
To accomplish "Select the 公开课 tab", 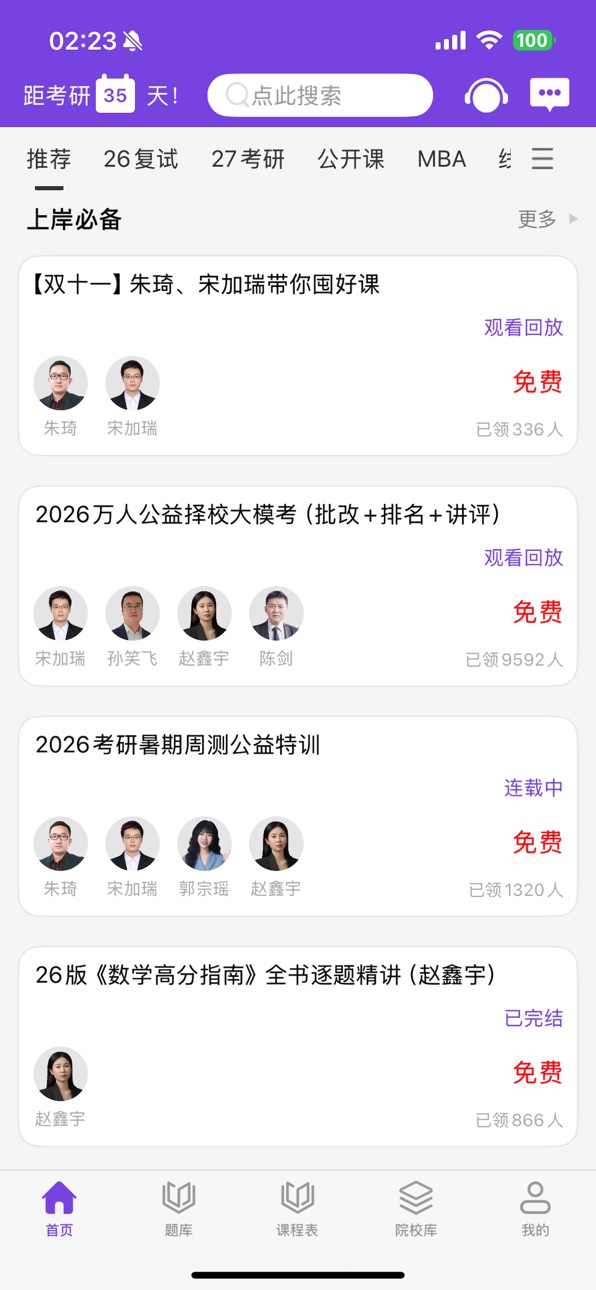I will click(351, 159).
